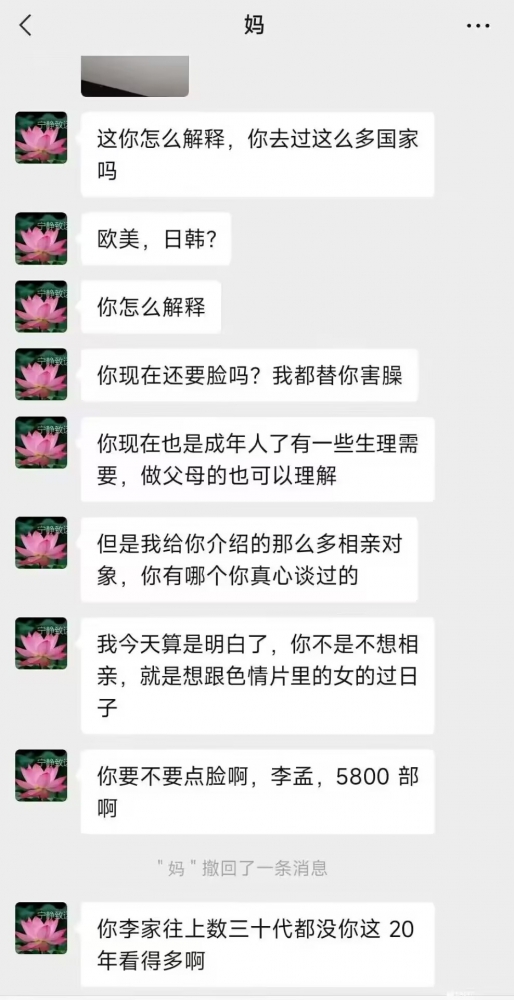Open the image message at the top
Viewport: 514px width, 1000px height.
click(x=135, y=76)
